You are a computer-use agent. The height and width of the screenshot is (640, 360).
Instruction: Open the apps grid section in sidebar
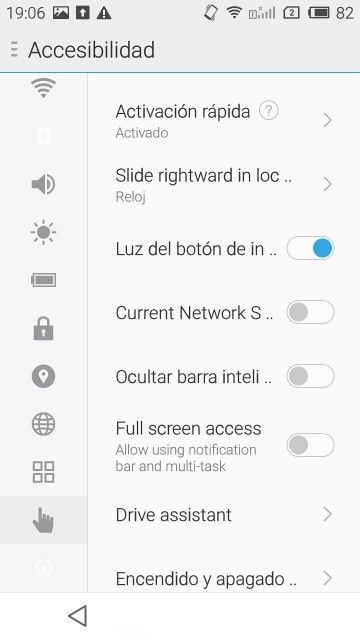tap(43, 472)
